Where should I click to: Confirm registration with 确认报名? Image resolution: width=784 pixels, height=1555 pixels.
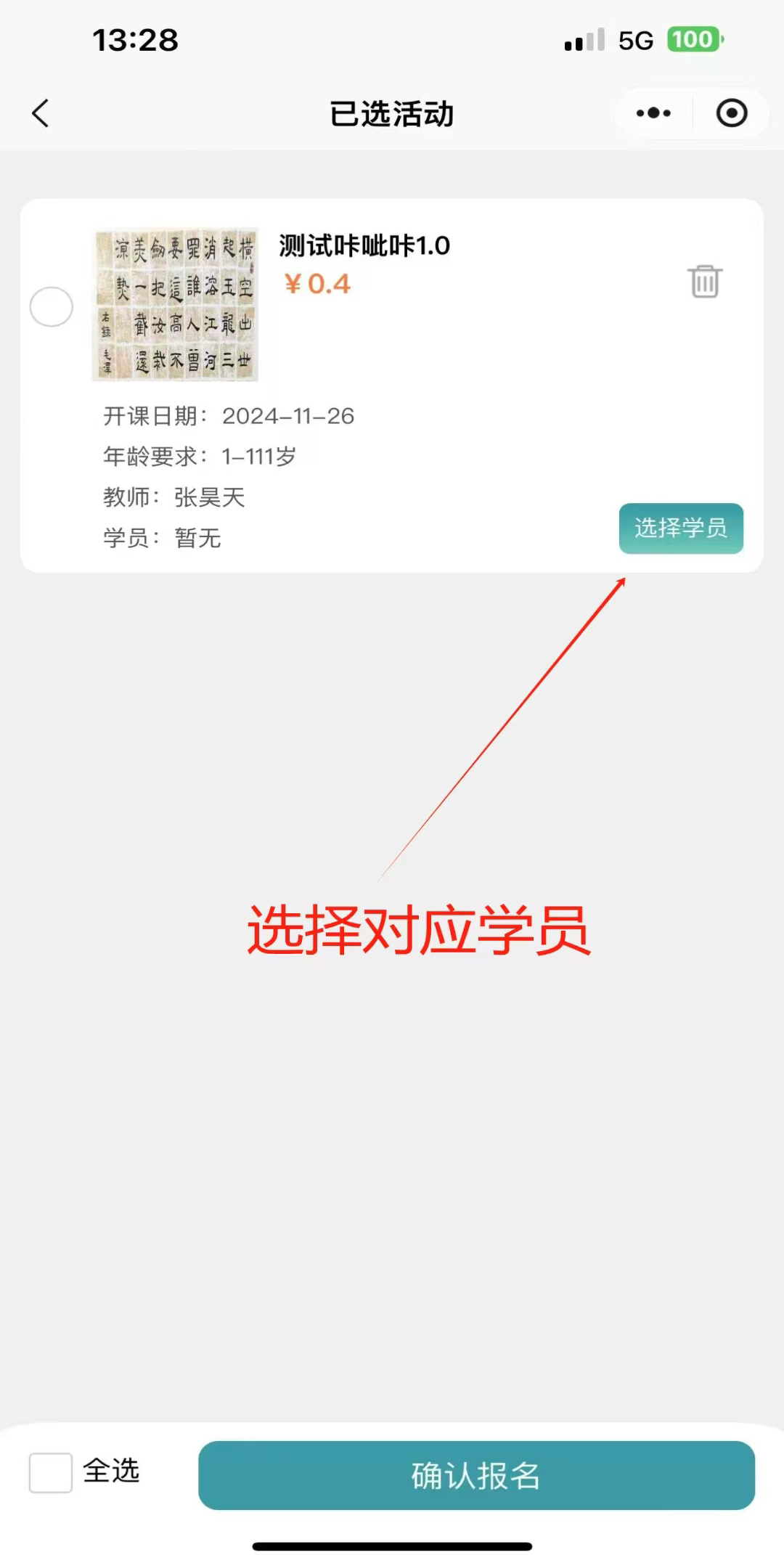476,1475
